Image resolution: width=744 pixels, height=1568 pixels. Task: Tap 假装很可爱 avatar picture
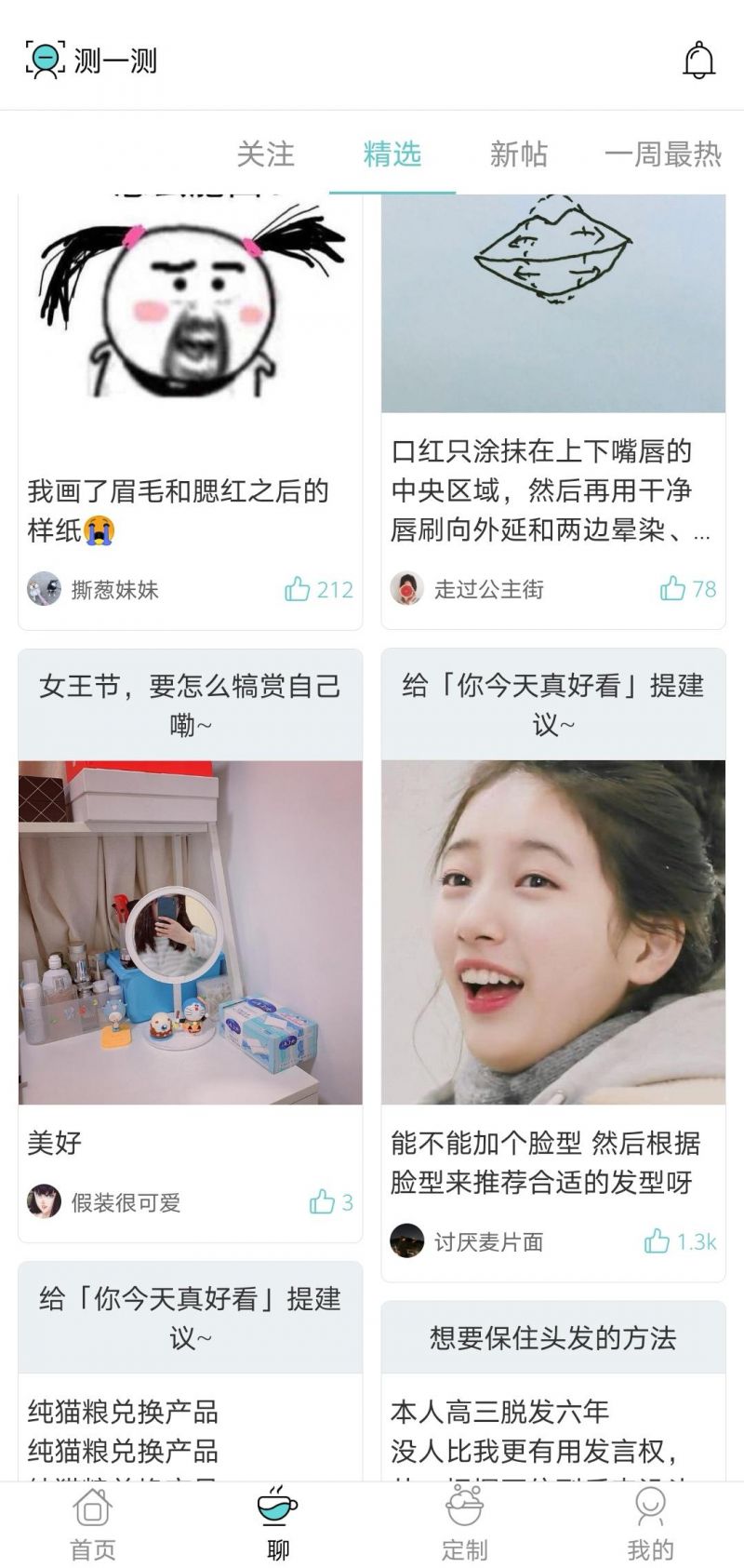click(x=42, y=1200)
